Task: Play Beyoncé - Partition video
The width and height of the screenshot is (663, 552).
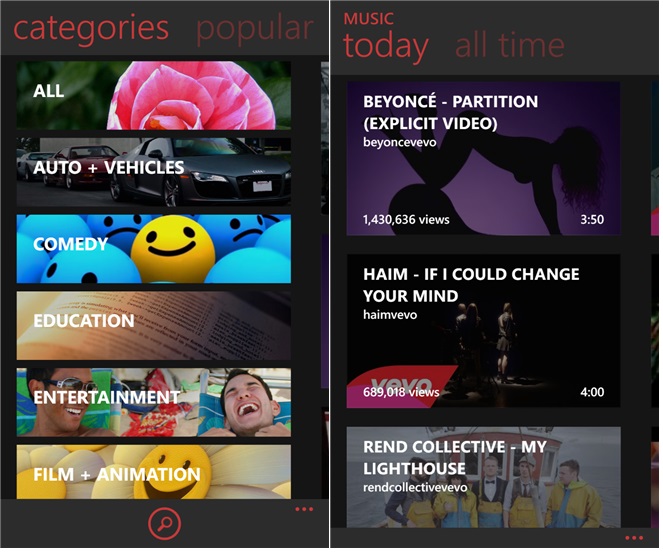Action: pyautogui.click(x=484, y=159)
